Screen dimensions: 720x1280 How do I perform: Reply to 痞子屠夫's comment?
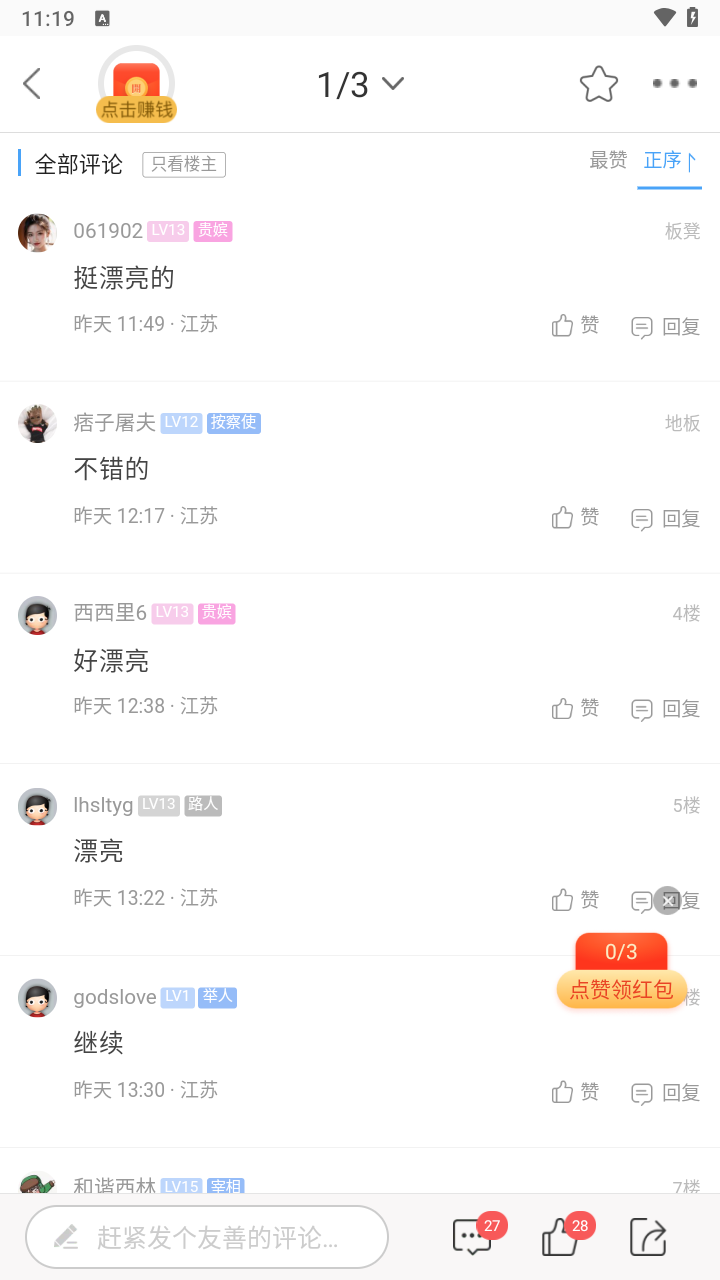[x=666, y=519]
